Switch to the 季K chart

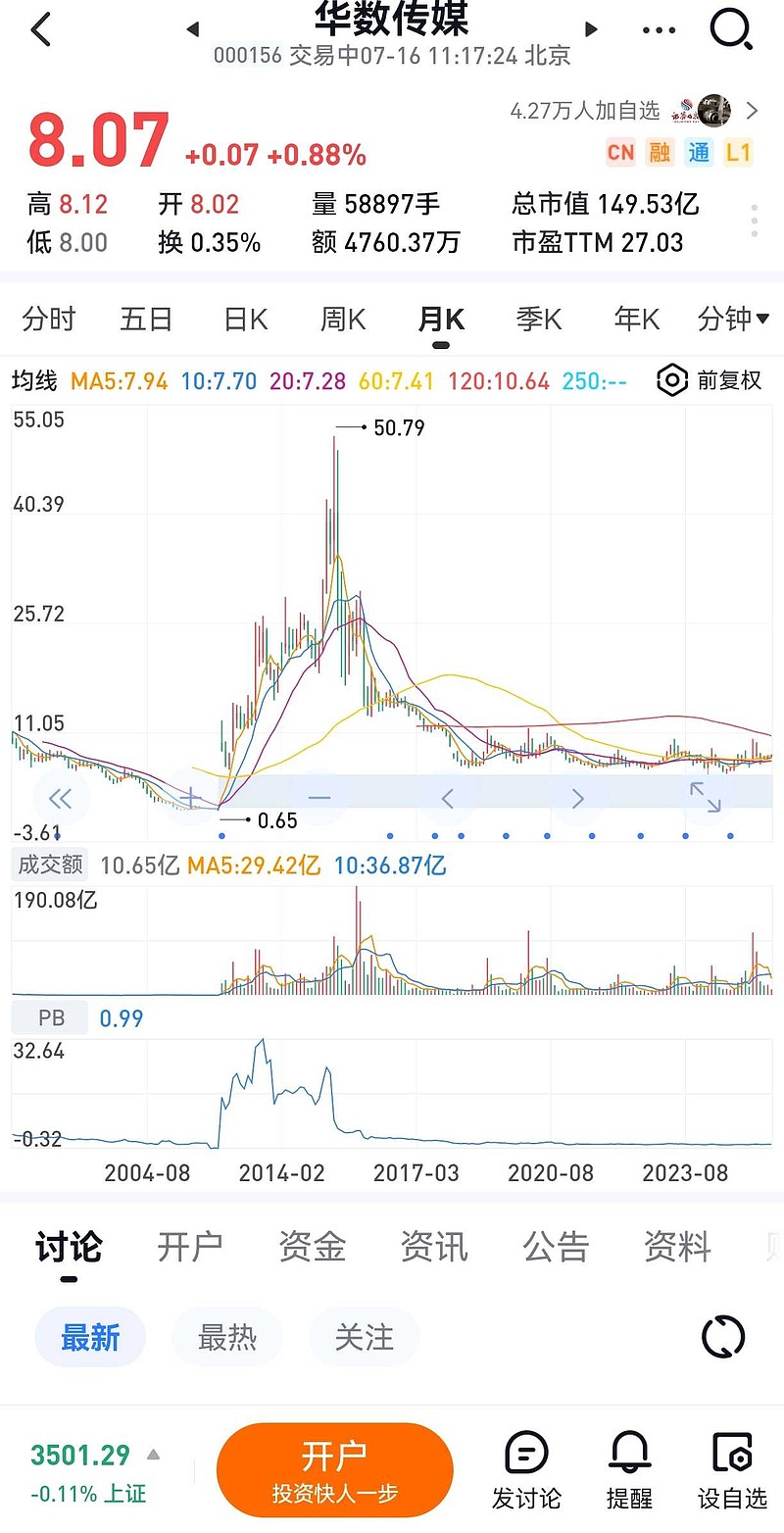[539, 319]
